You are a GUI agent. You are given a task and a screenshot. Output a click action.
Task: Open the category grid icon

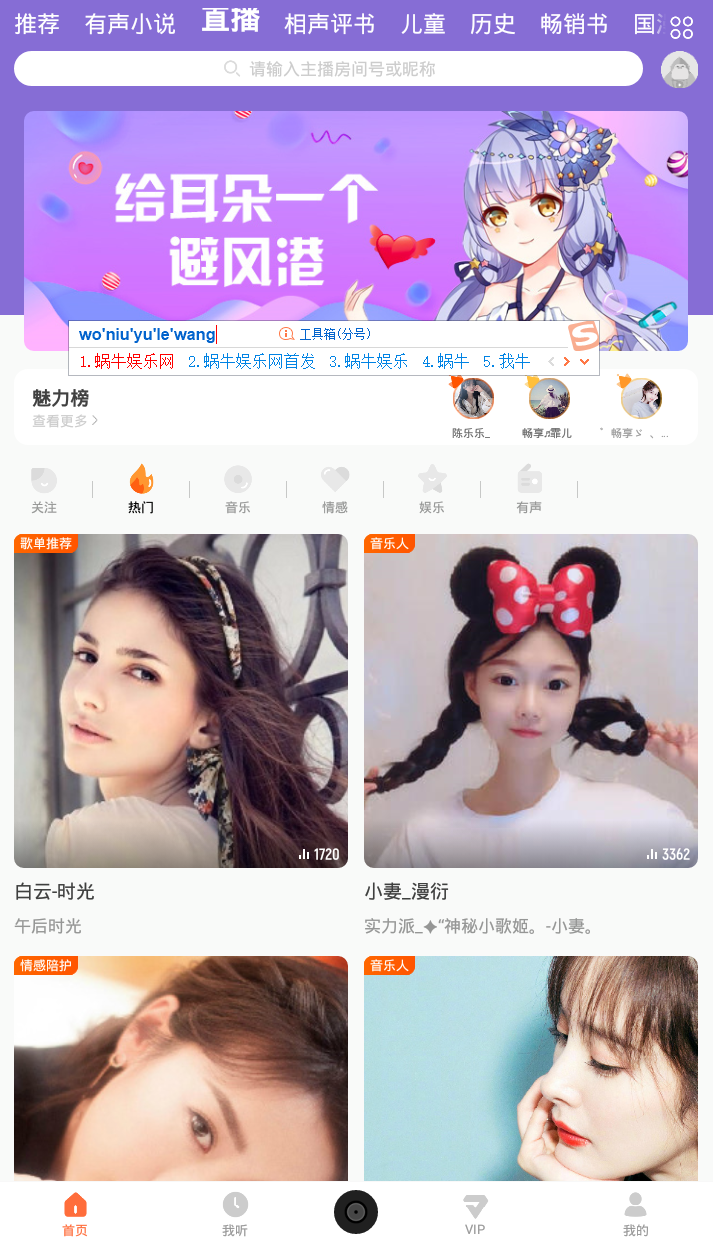pyautogui.click(x=682, y=27)
